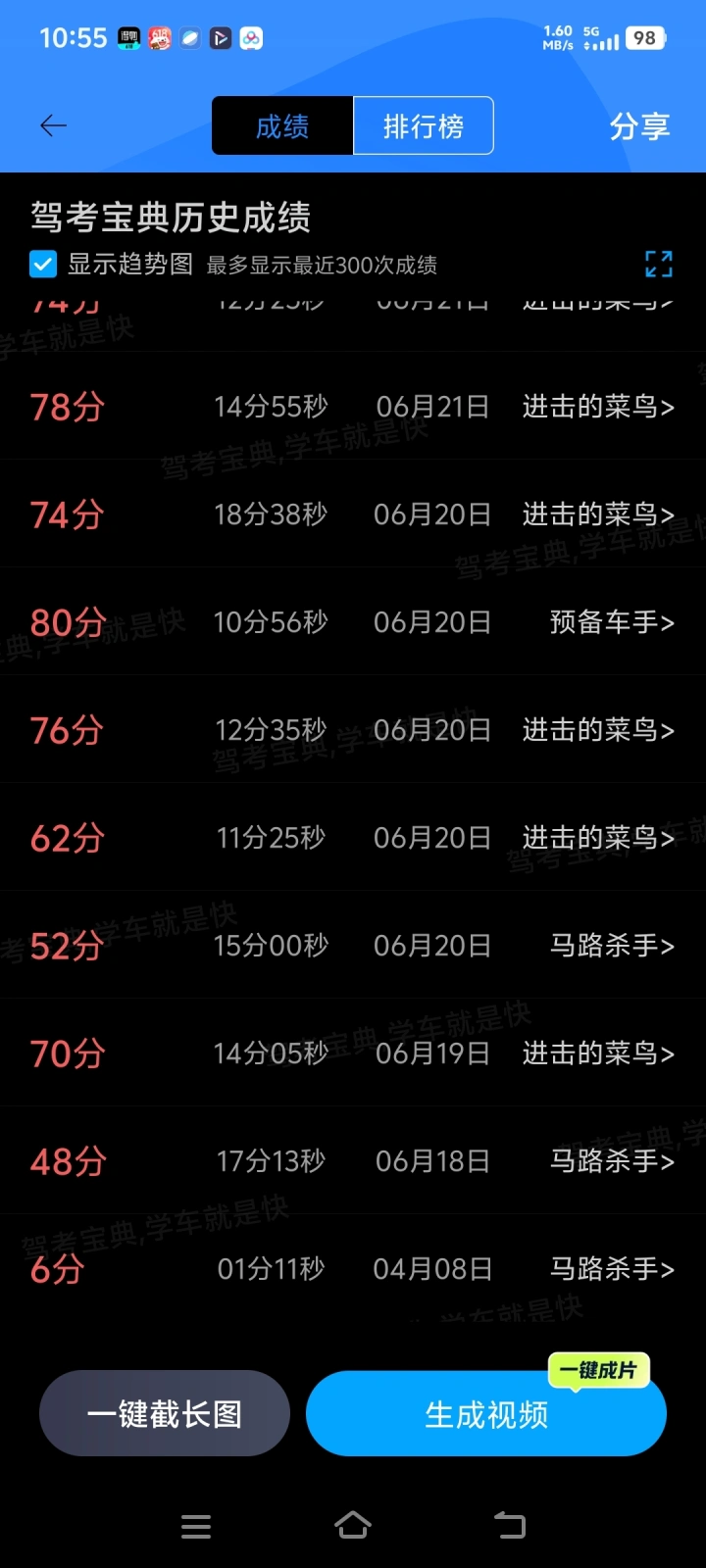
Task: Expand to fullscreen with the corner icon
Action: (x=659, y=264)
